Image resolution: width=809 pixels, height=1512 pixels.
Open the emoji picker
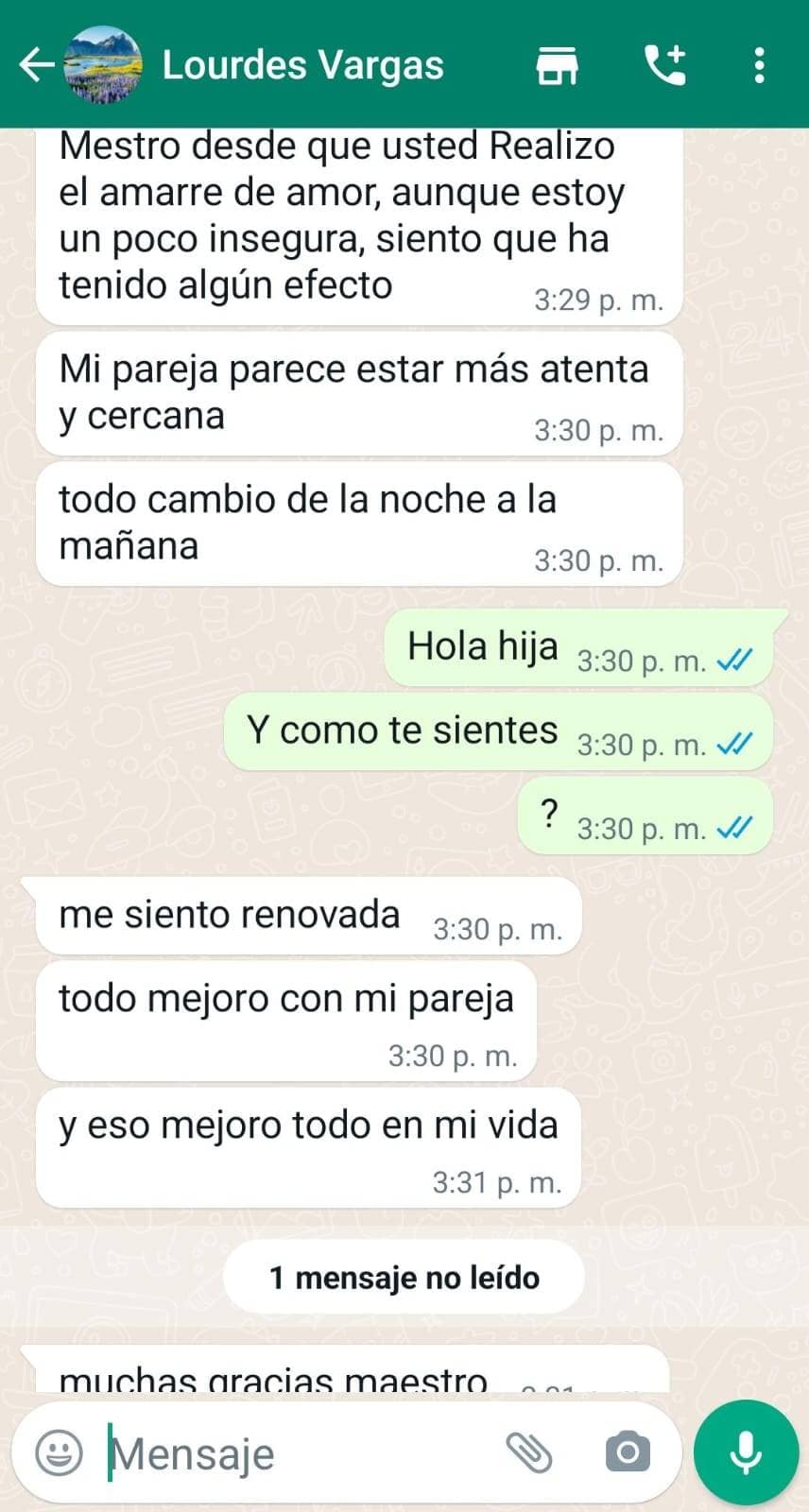point(59,1452)
